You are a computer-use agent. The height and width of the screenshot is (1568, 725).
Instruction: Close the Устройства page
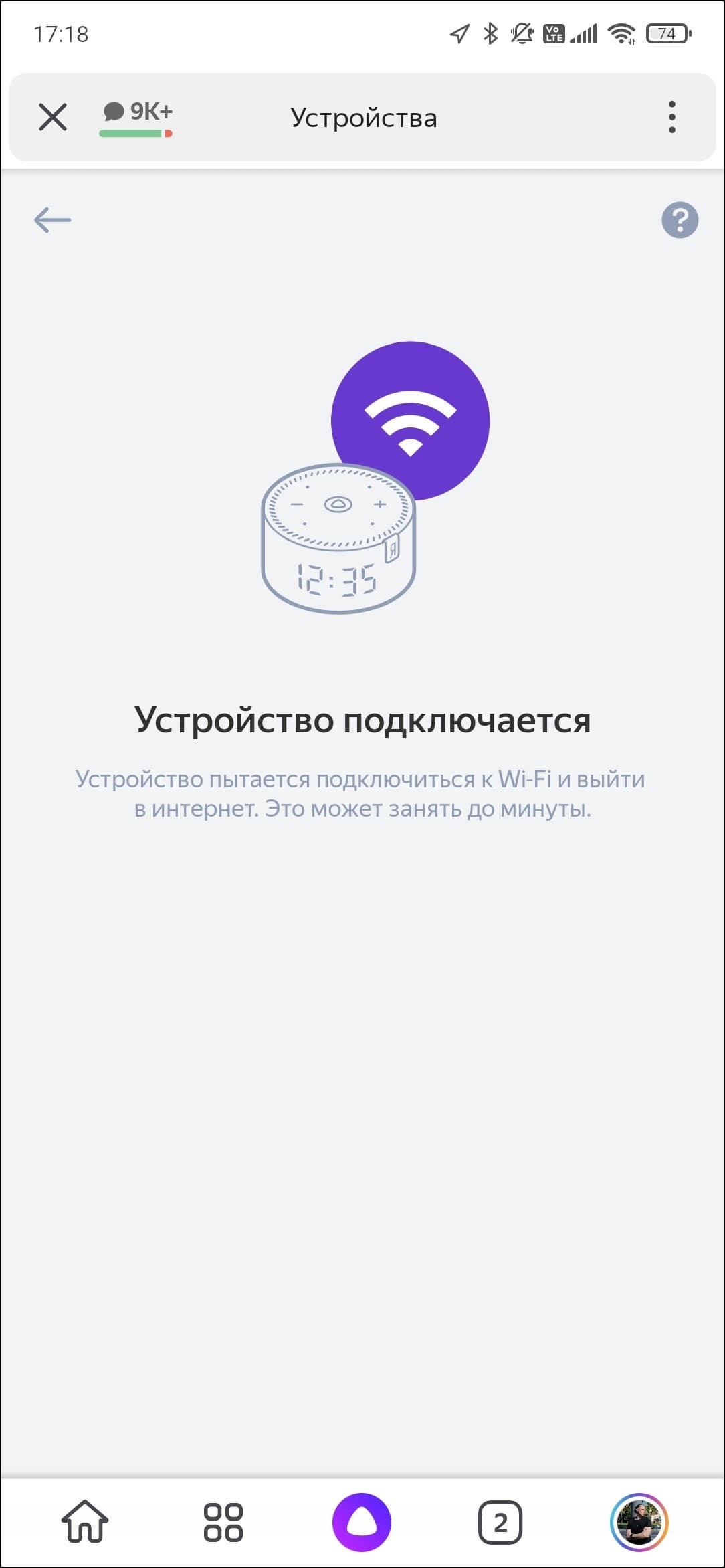coord(53,117)
